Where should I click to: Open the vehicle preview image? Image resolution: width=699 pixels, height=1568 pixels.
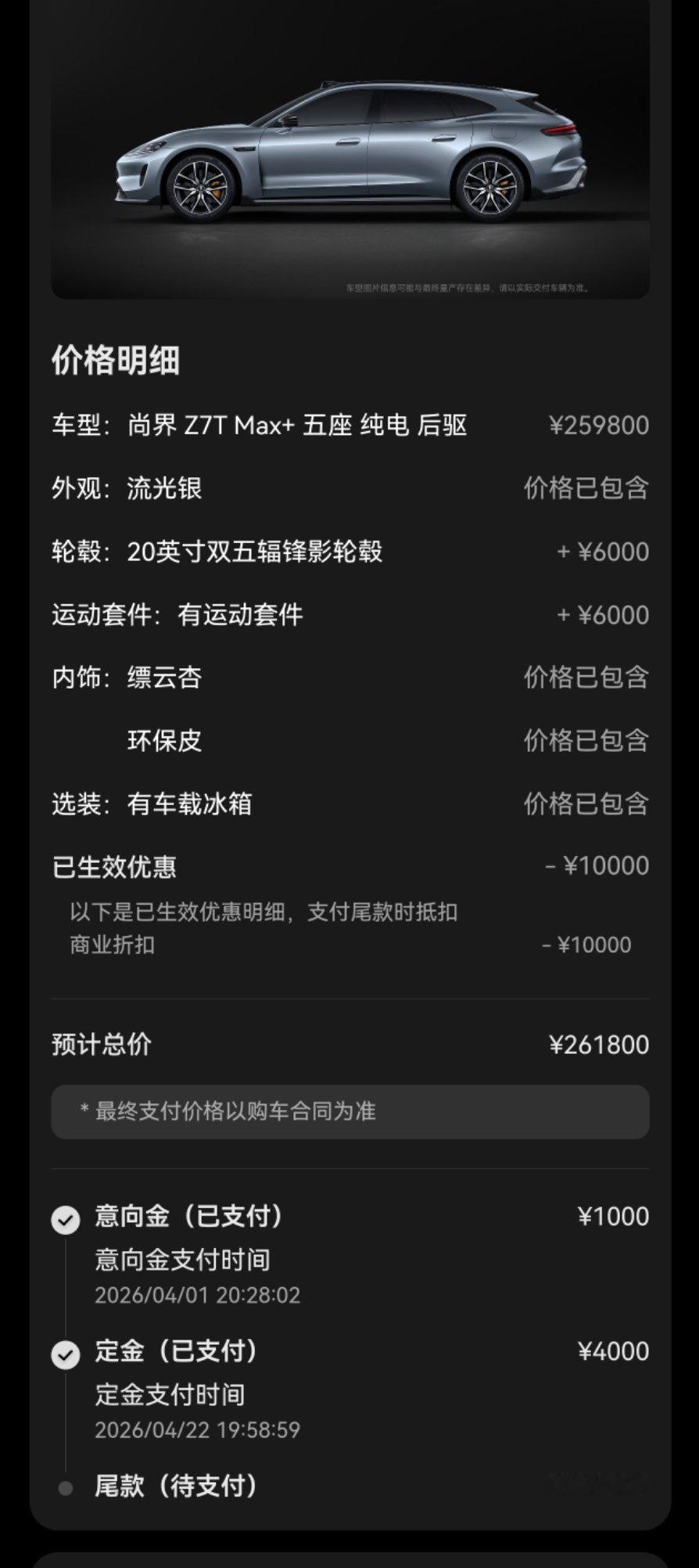[349, 153]
